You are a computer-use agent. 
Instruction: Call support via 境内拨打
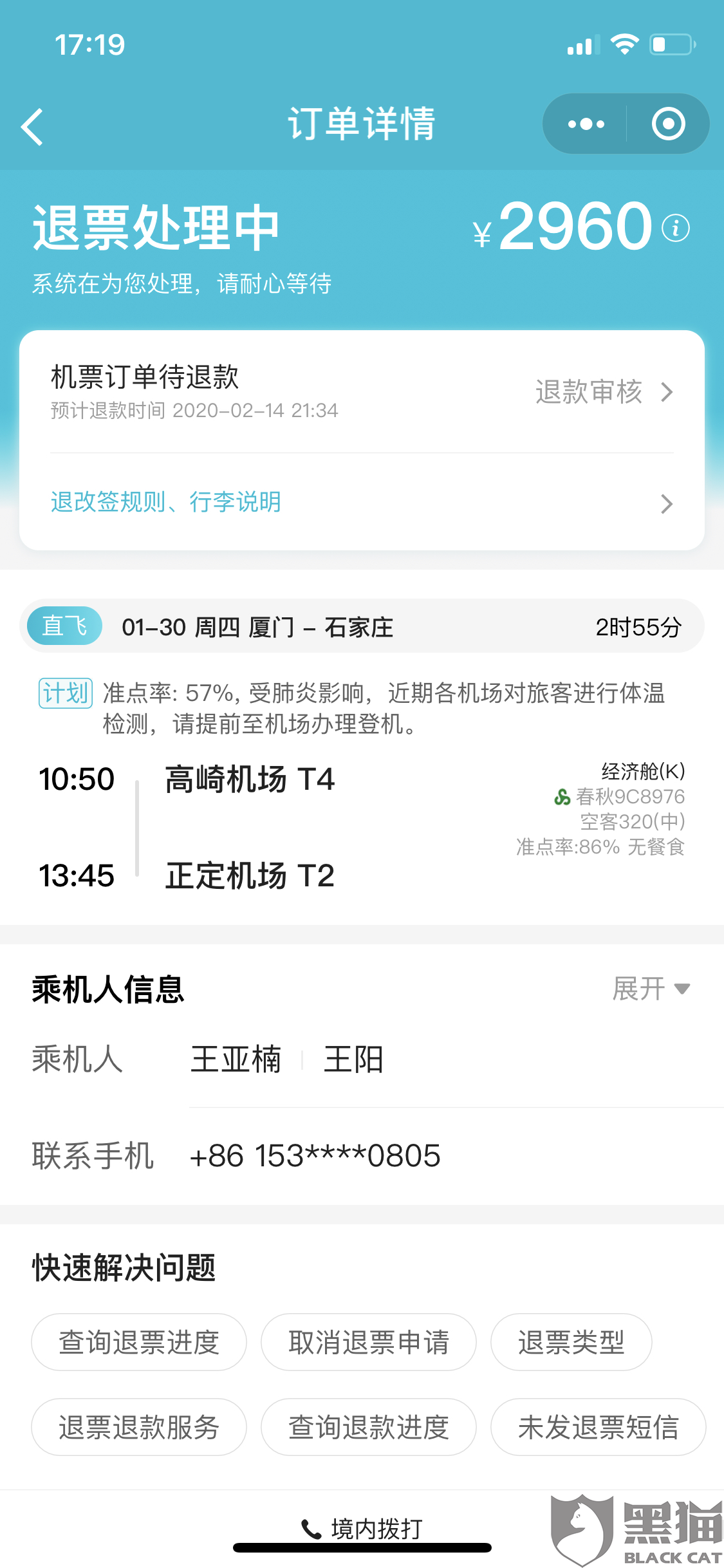(x=362, y=1529)
